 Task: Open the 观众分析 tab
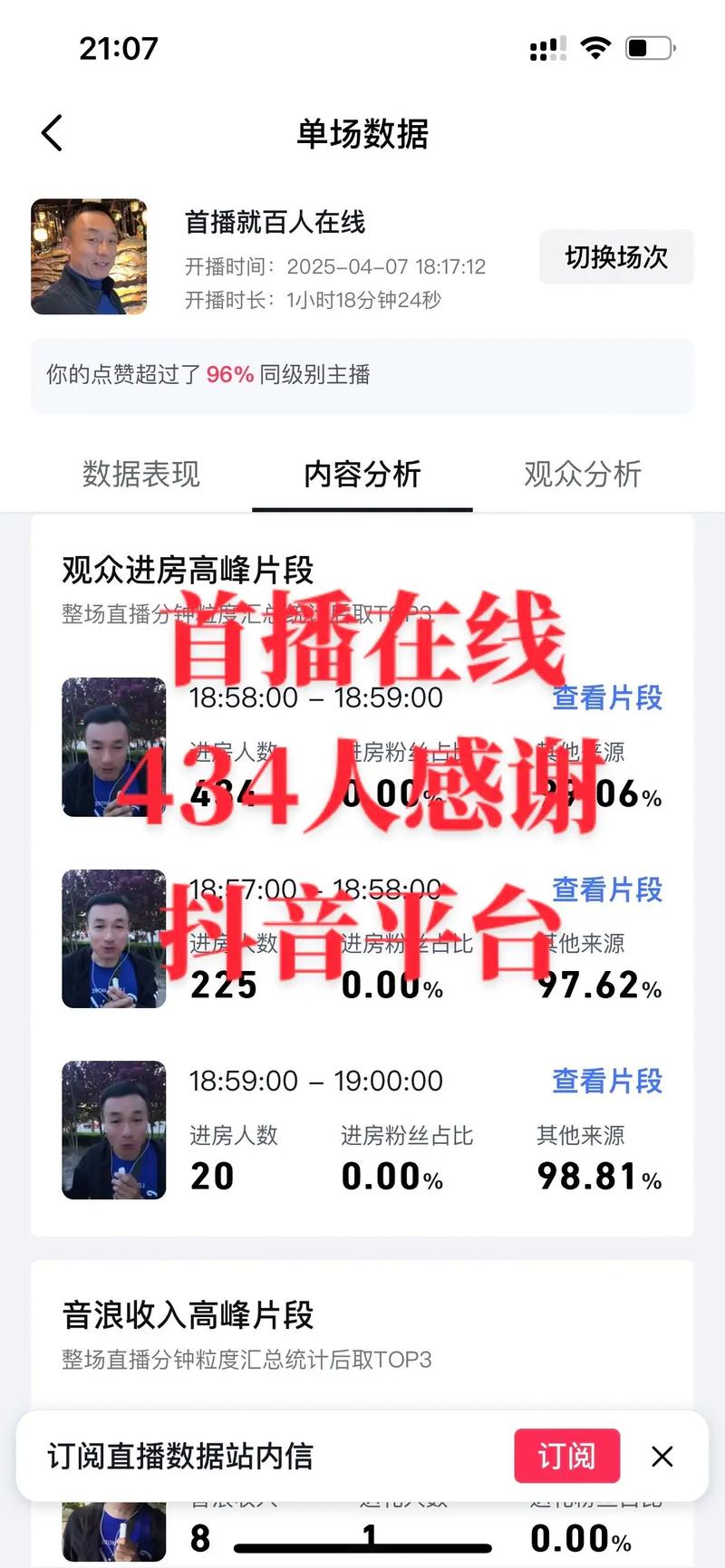coord(583,474)
